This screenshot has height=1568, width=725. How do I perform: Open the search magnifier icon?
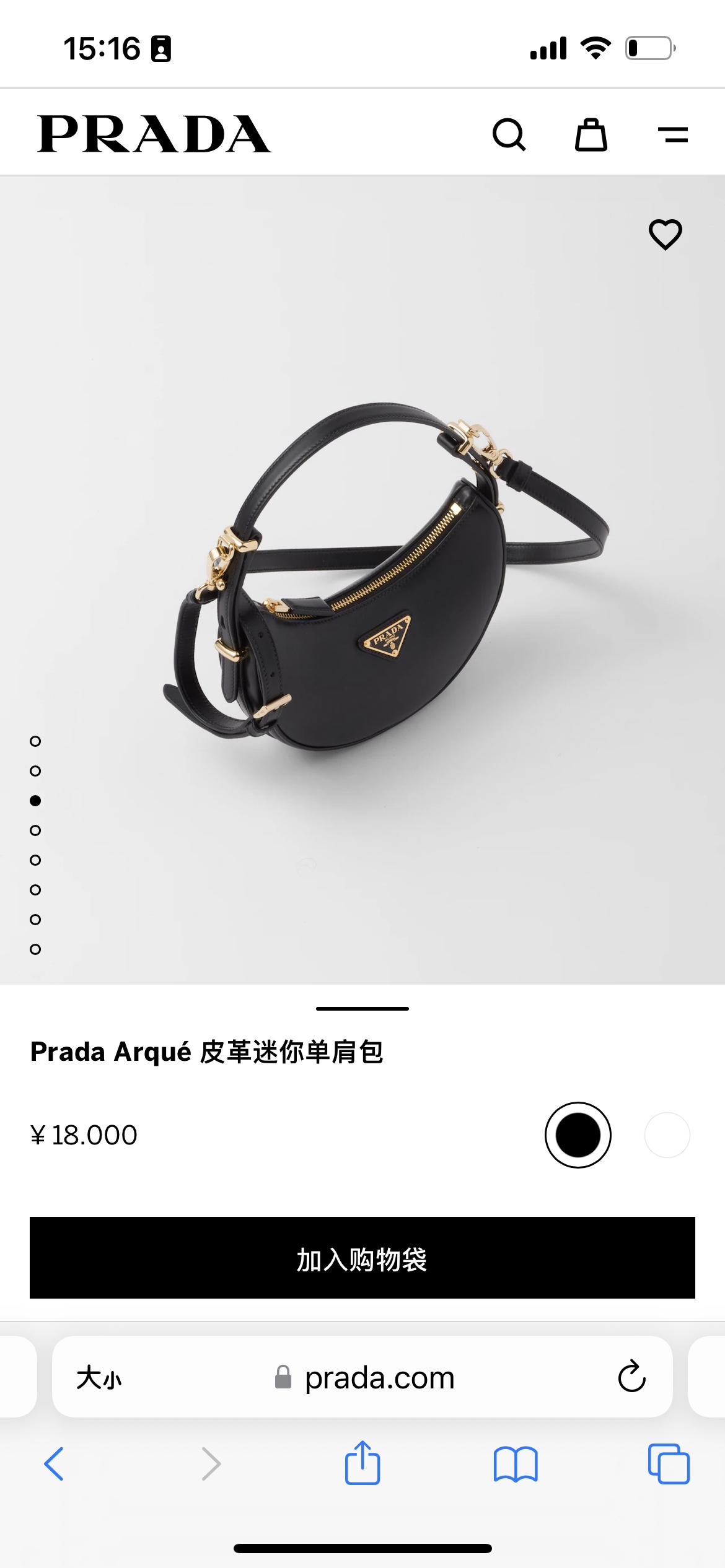pyautogui.click(x=509, y=134)
